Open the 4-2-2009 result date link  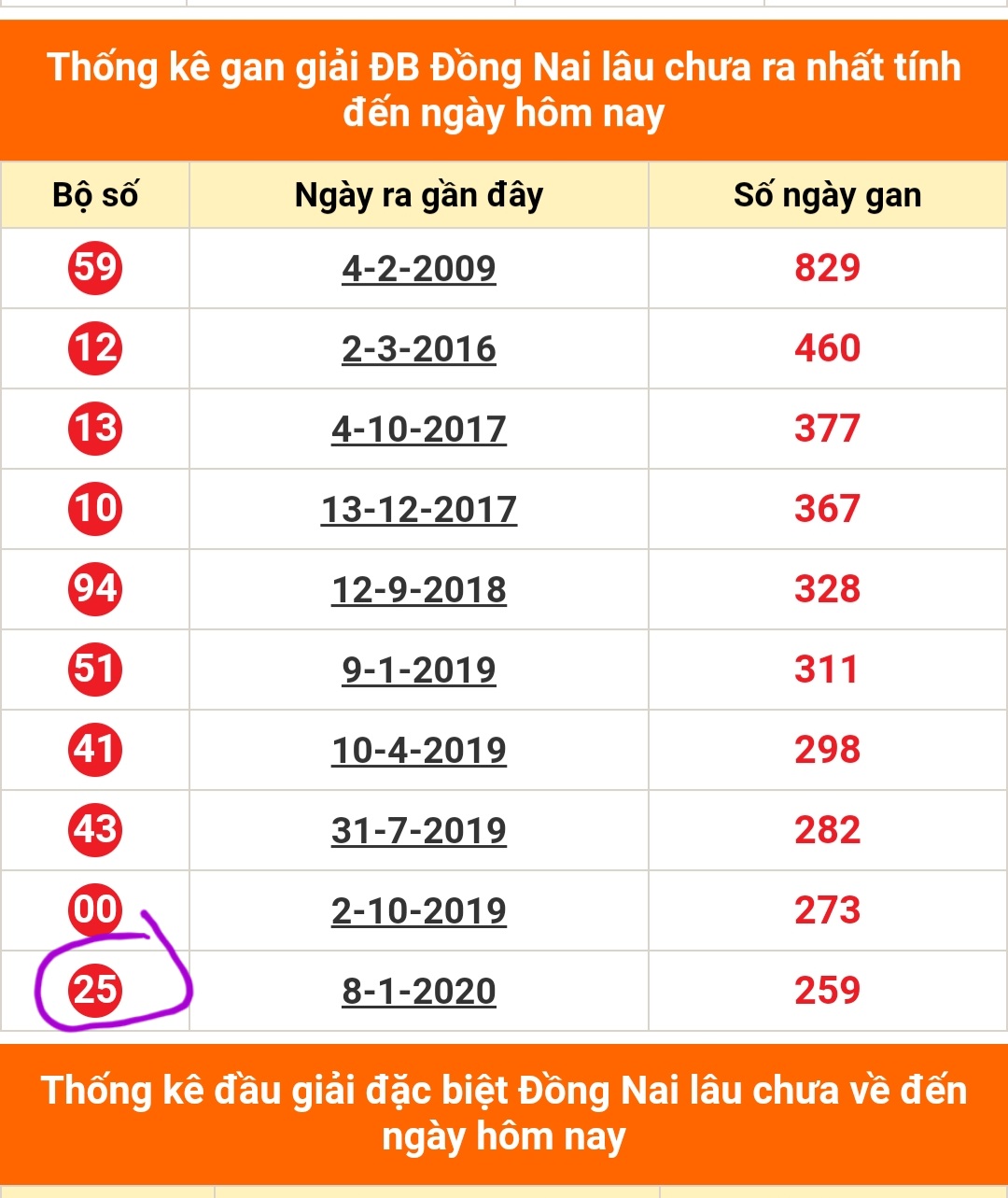pos(419,269)
